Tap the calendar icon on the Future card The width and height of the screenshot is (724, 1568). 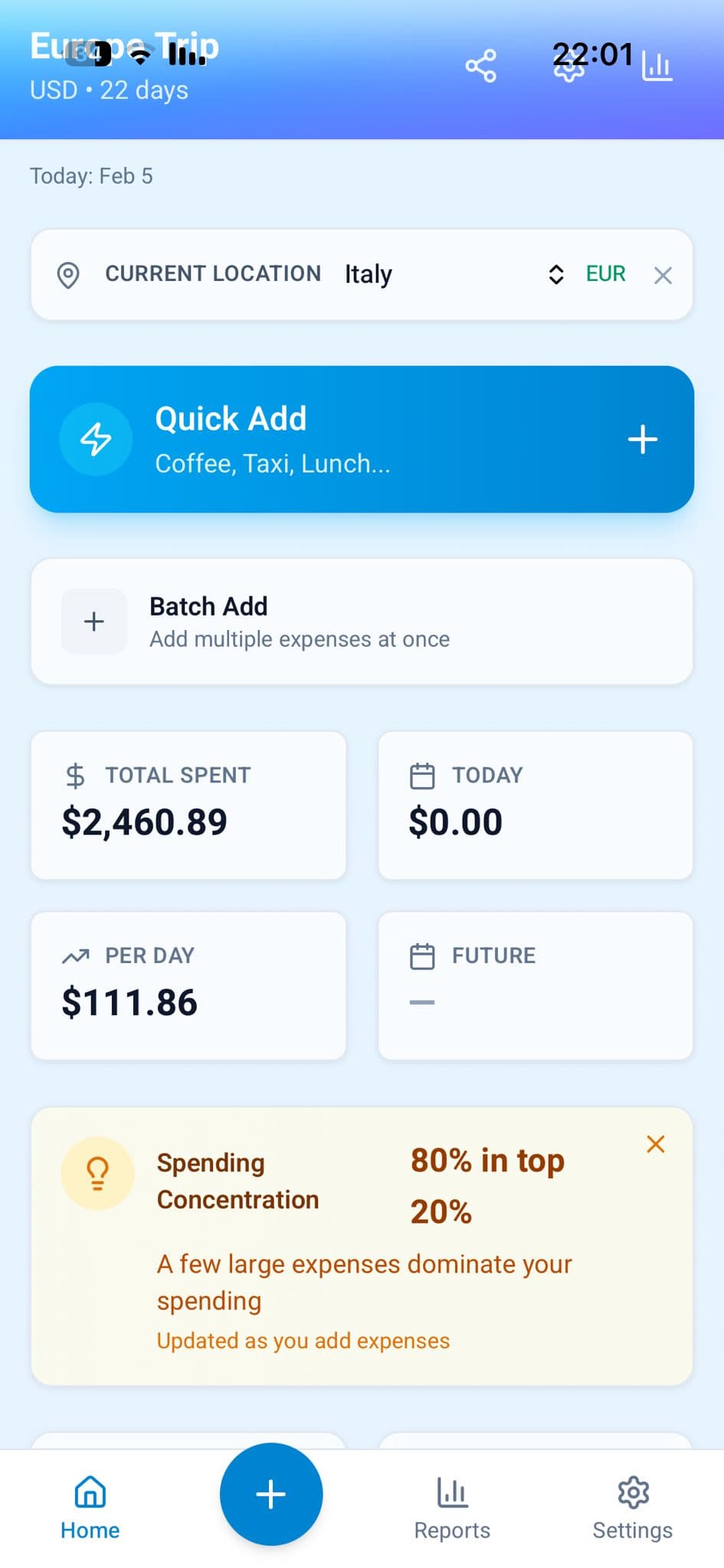422,955
